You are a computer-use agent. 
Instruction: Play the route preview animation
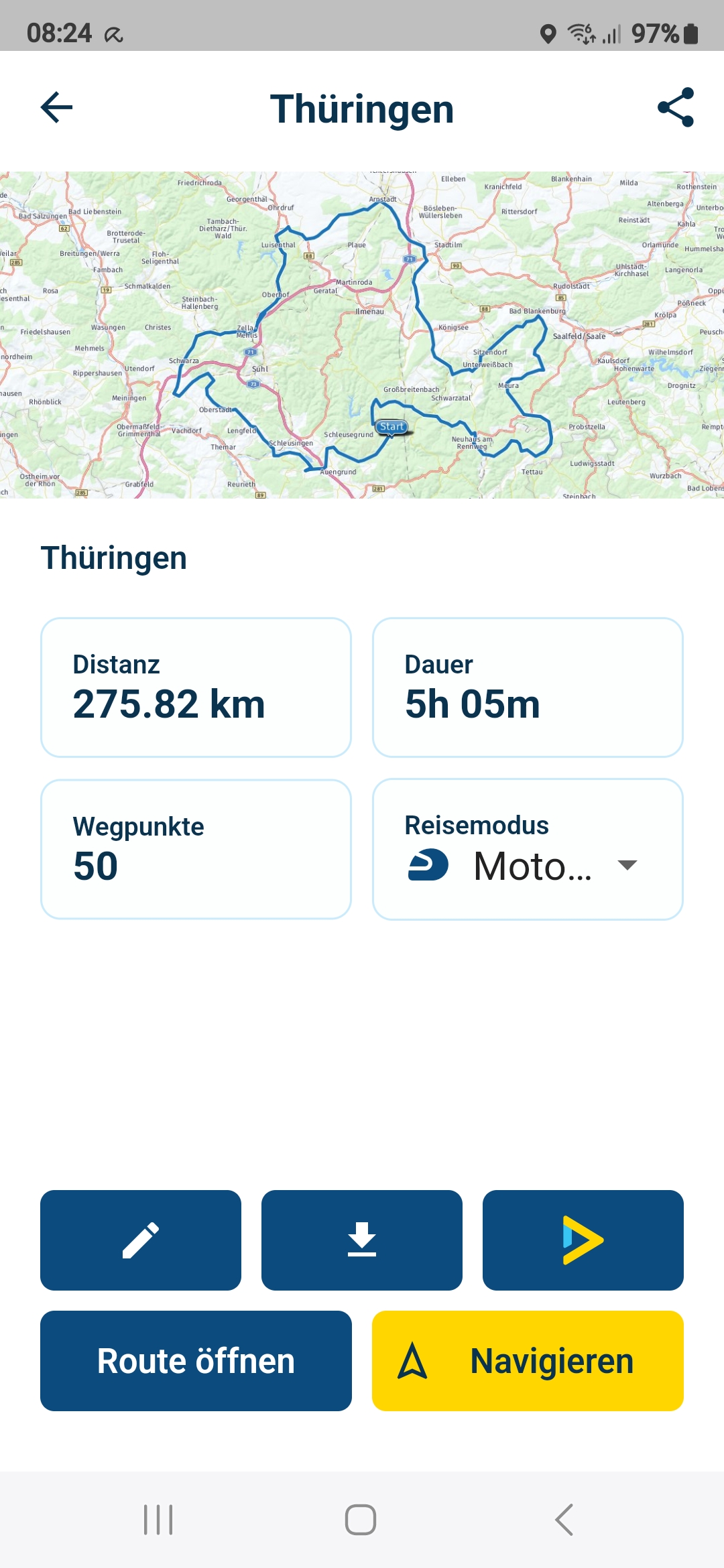coord(583,1240)
